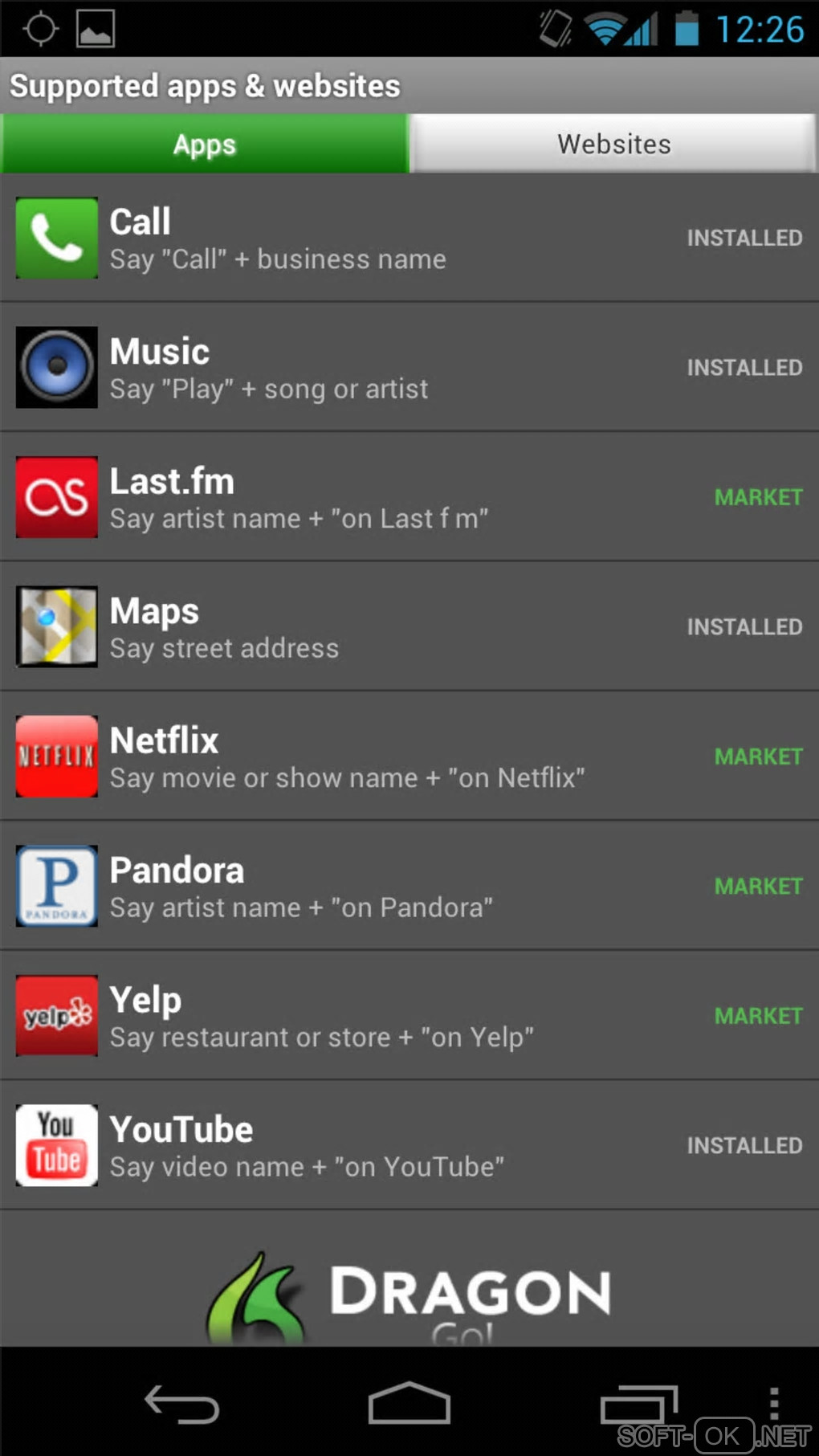Get Netflix from the Market
This screenshot has height=1456, width=819.
(x=757, y=757)
